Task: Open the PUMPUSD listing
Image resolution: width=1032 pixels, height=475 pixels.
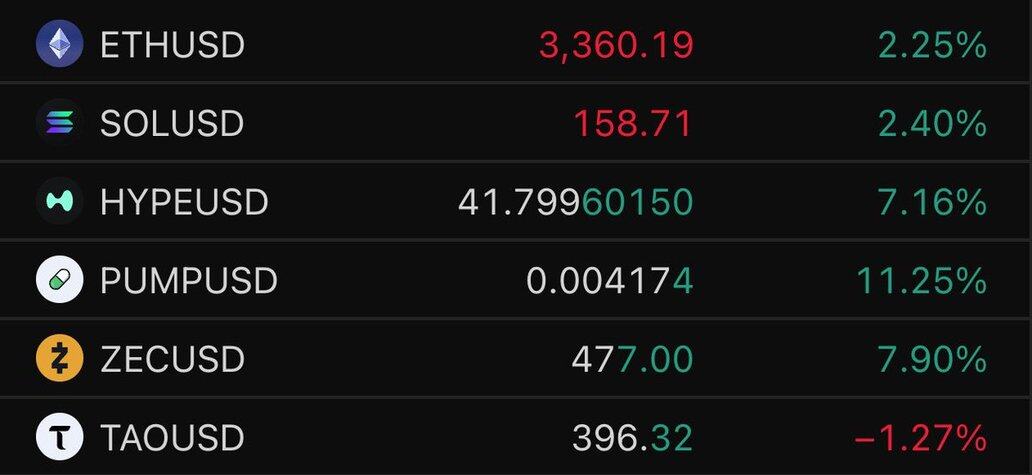Action: point(188,281)
